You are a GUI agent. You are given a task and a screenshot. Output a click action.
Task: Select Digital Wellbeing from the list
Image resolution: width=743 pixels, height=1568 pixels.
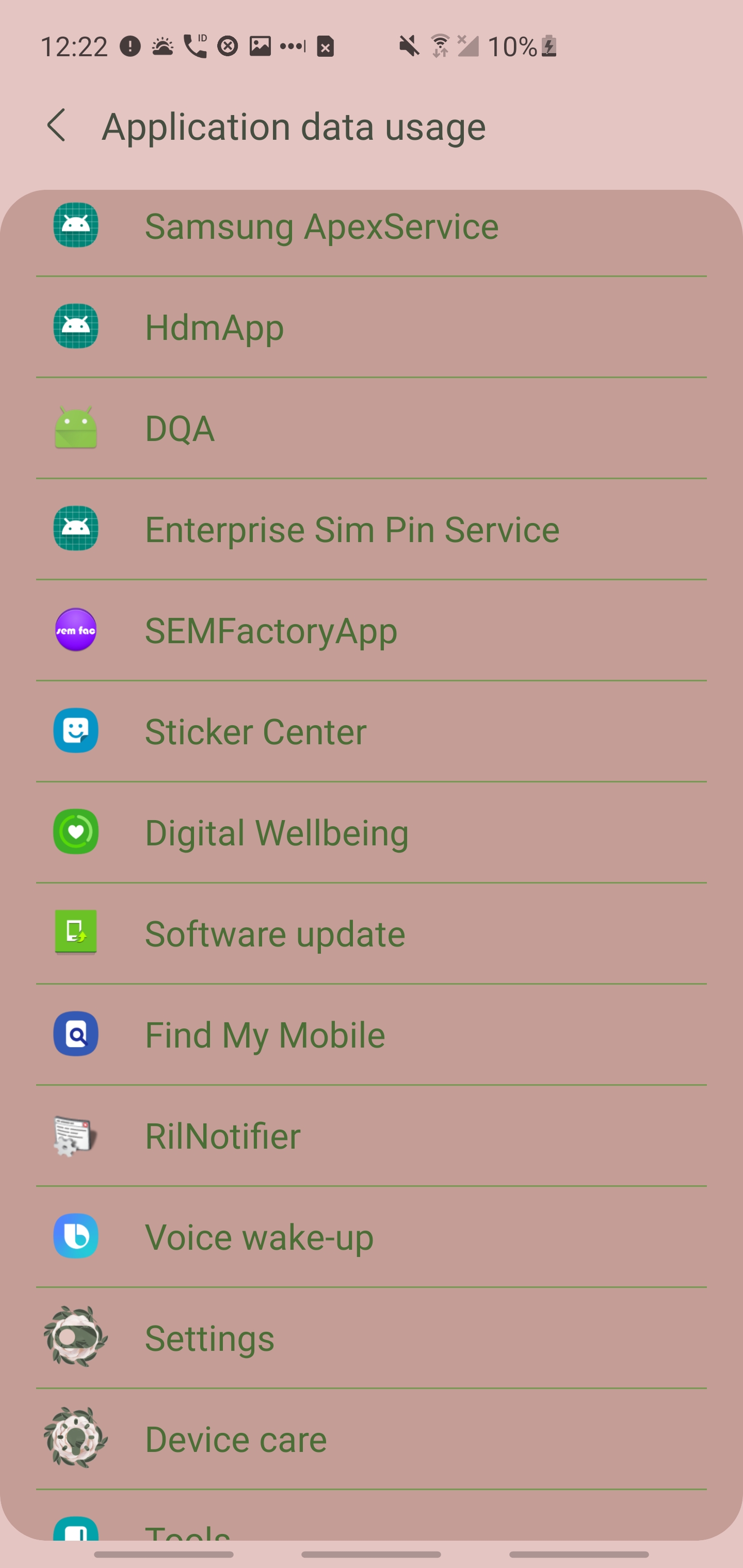pyautogui.click(x=370, y=832)
